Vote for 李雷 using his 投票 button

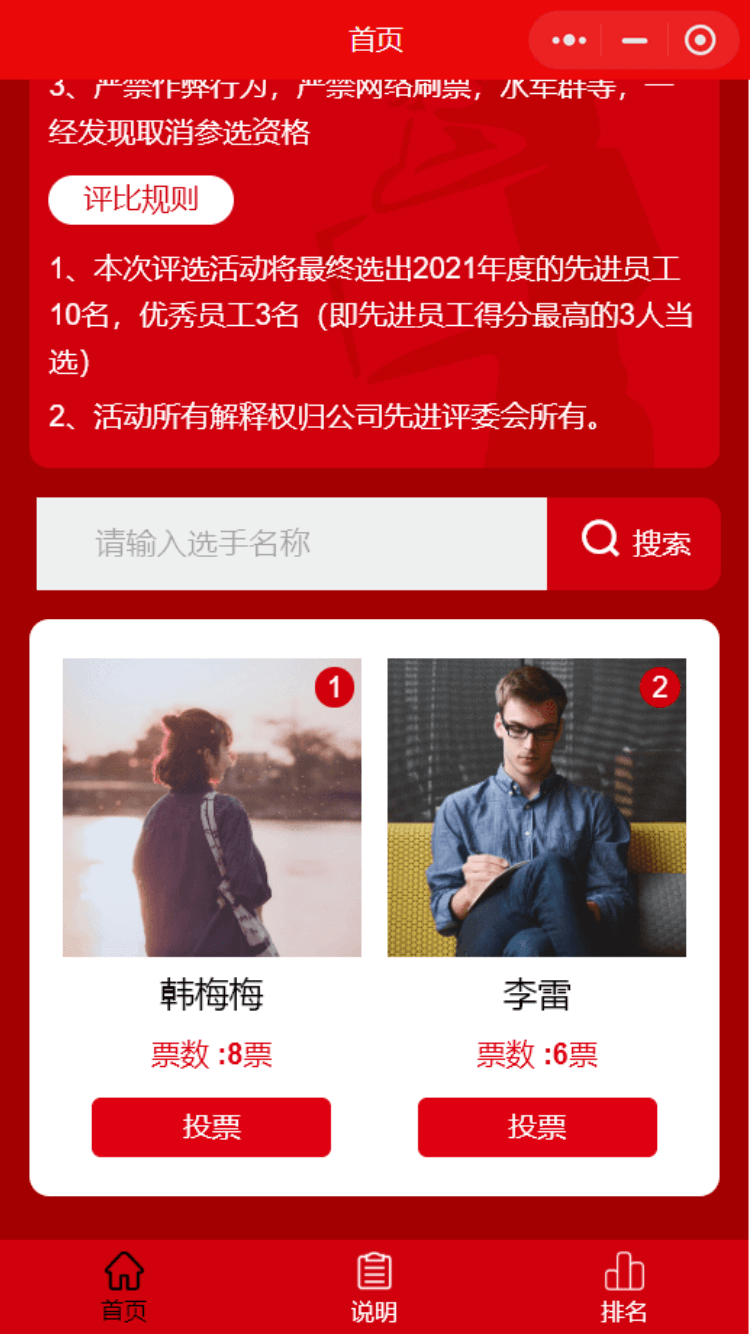point(537,1127)
